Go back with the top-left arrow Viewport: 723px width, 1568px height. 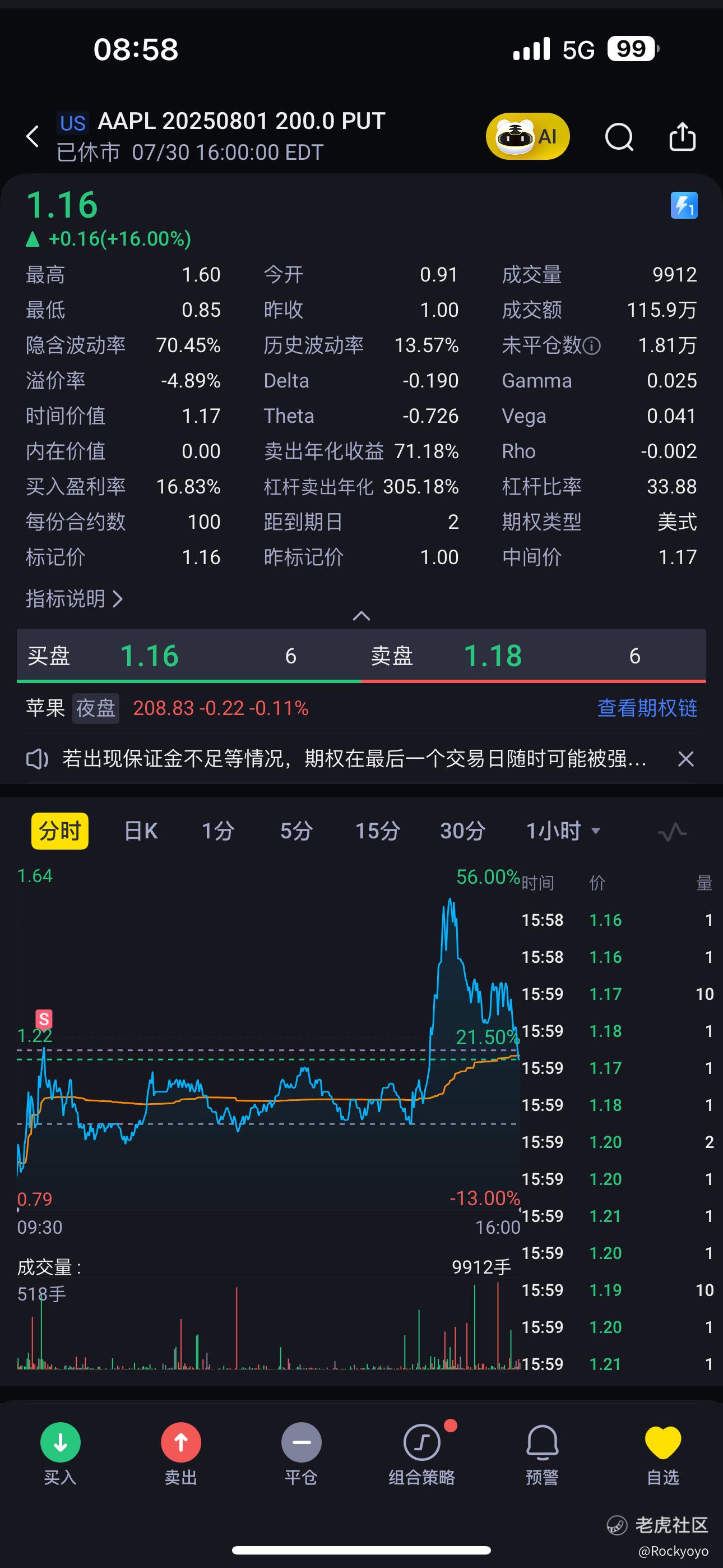[x=33, y=136]
